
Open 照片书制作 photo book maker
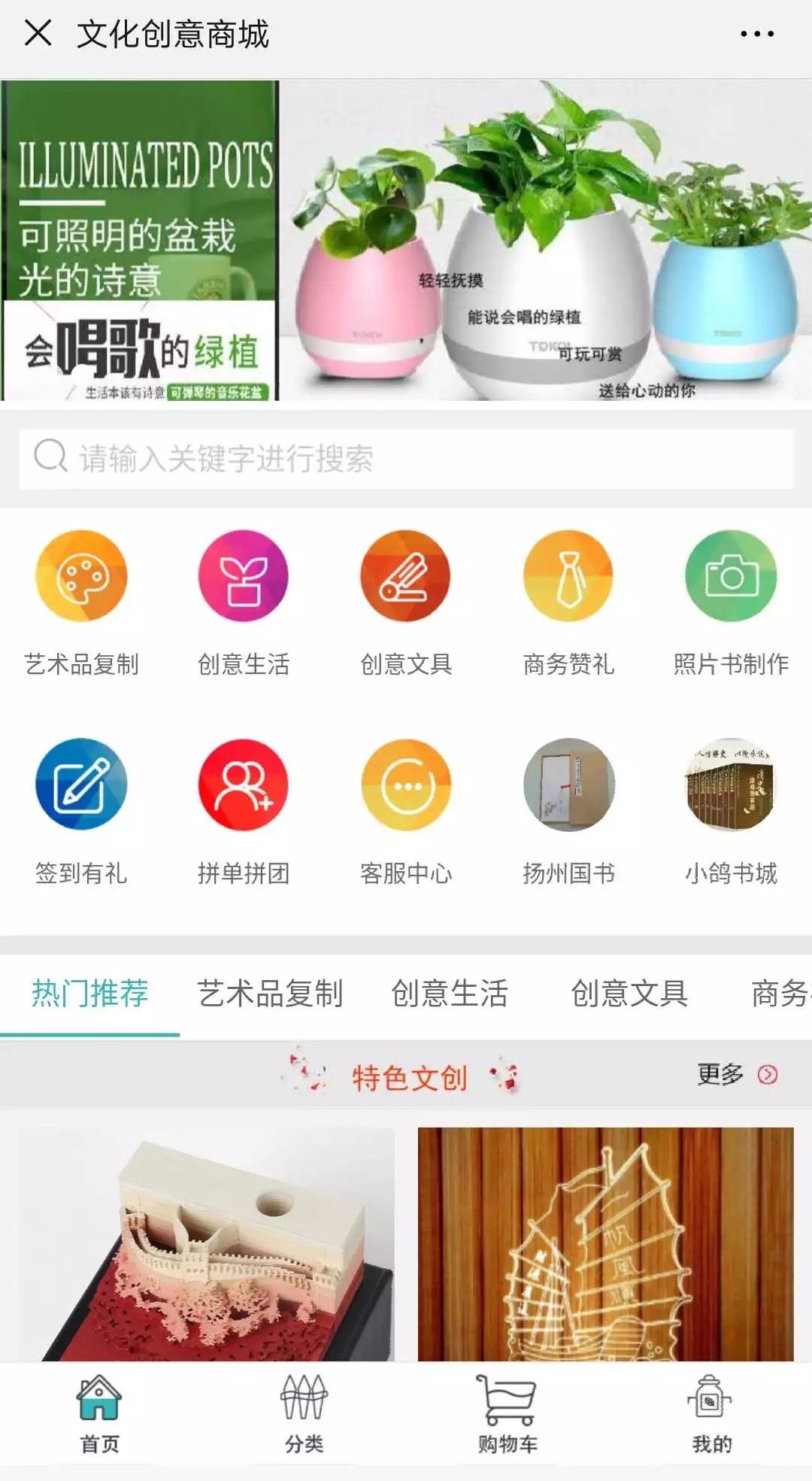731,577
